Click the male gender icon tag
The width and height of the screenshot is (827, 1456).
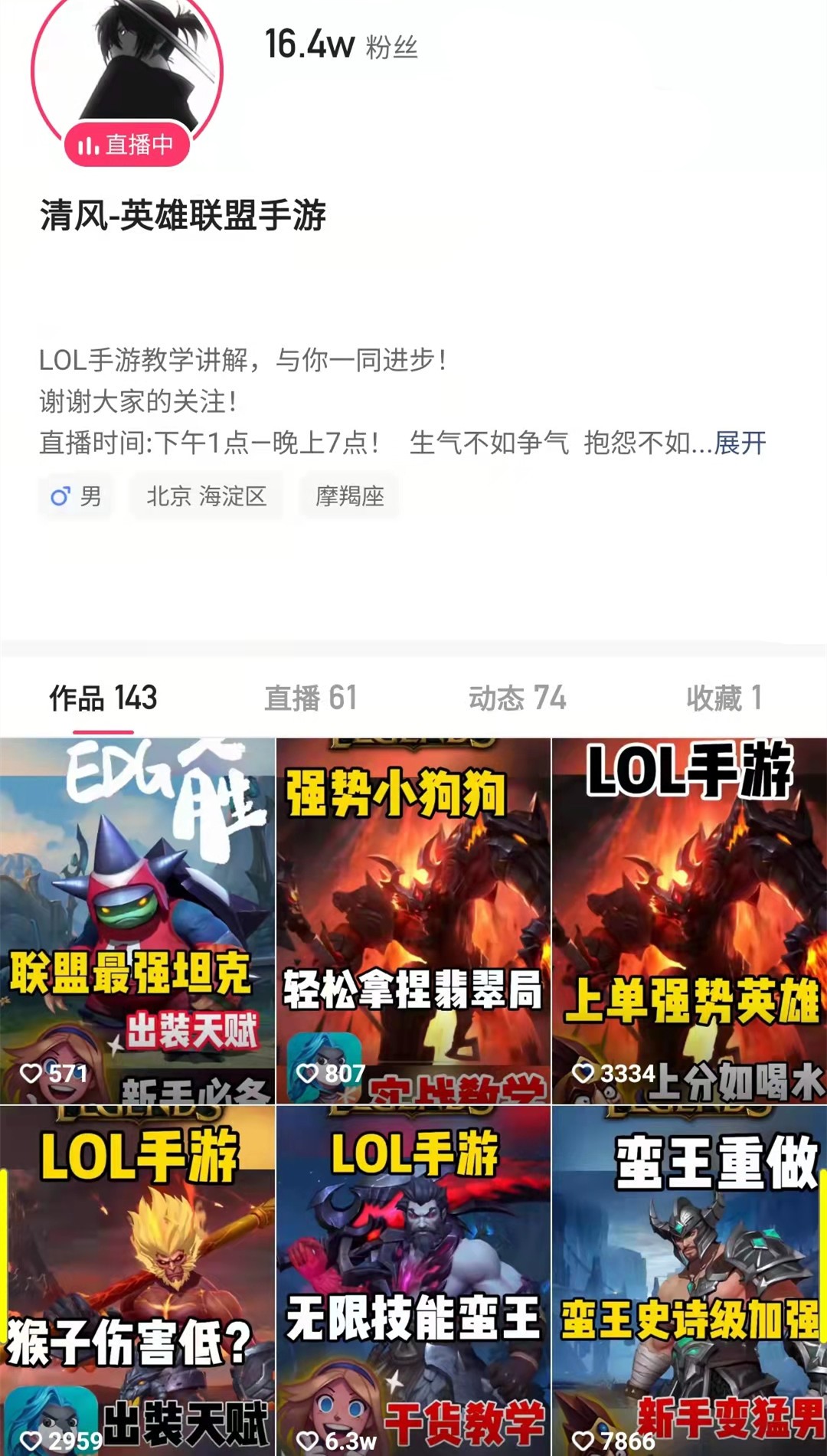pos(74,496)
